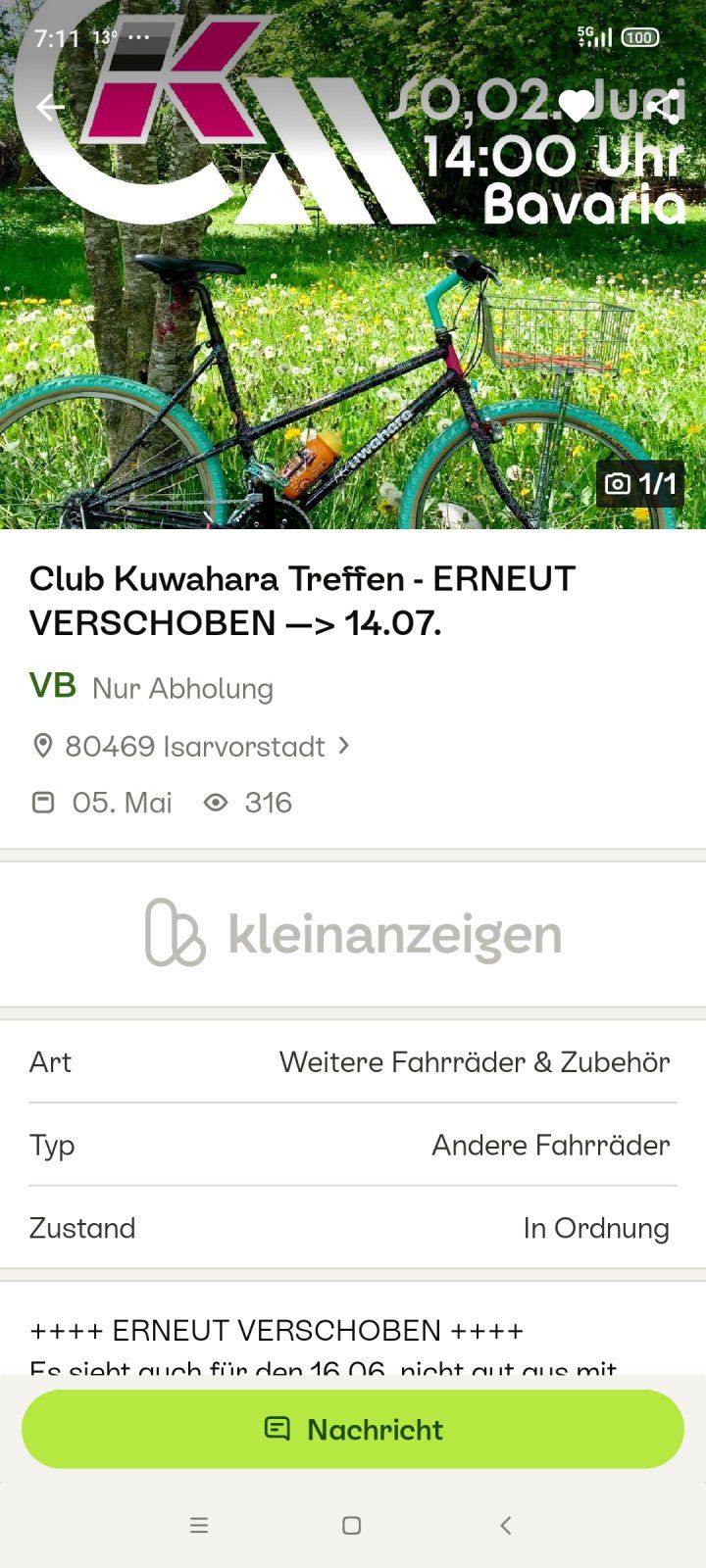Go back using the arrow icon

(x=49, y=108)
